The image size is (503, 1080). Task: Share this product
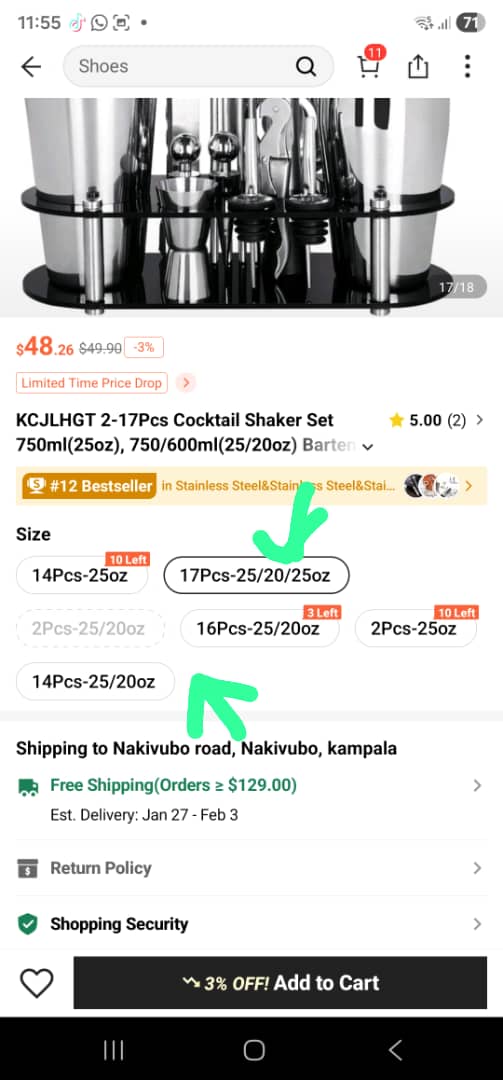point(418,67)
